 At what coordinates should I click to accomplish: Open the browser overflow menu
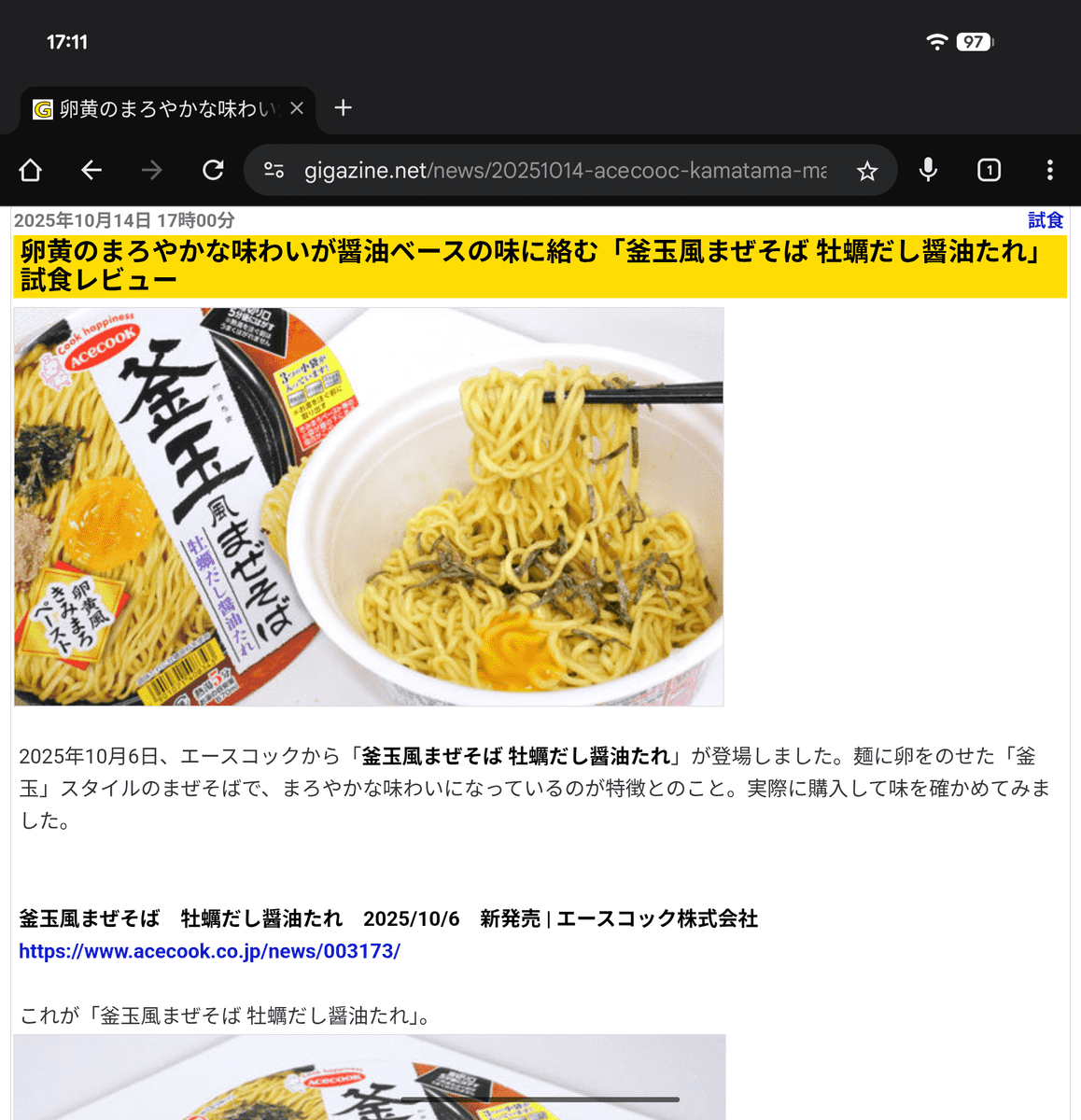pos(1049,170)
